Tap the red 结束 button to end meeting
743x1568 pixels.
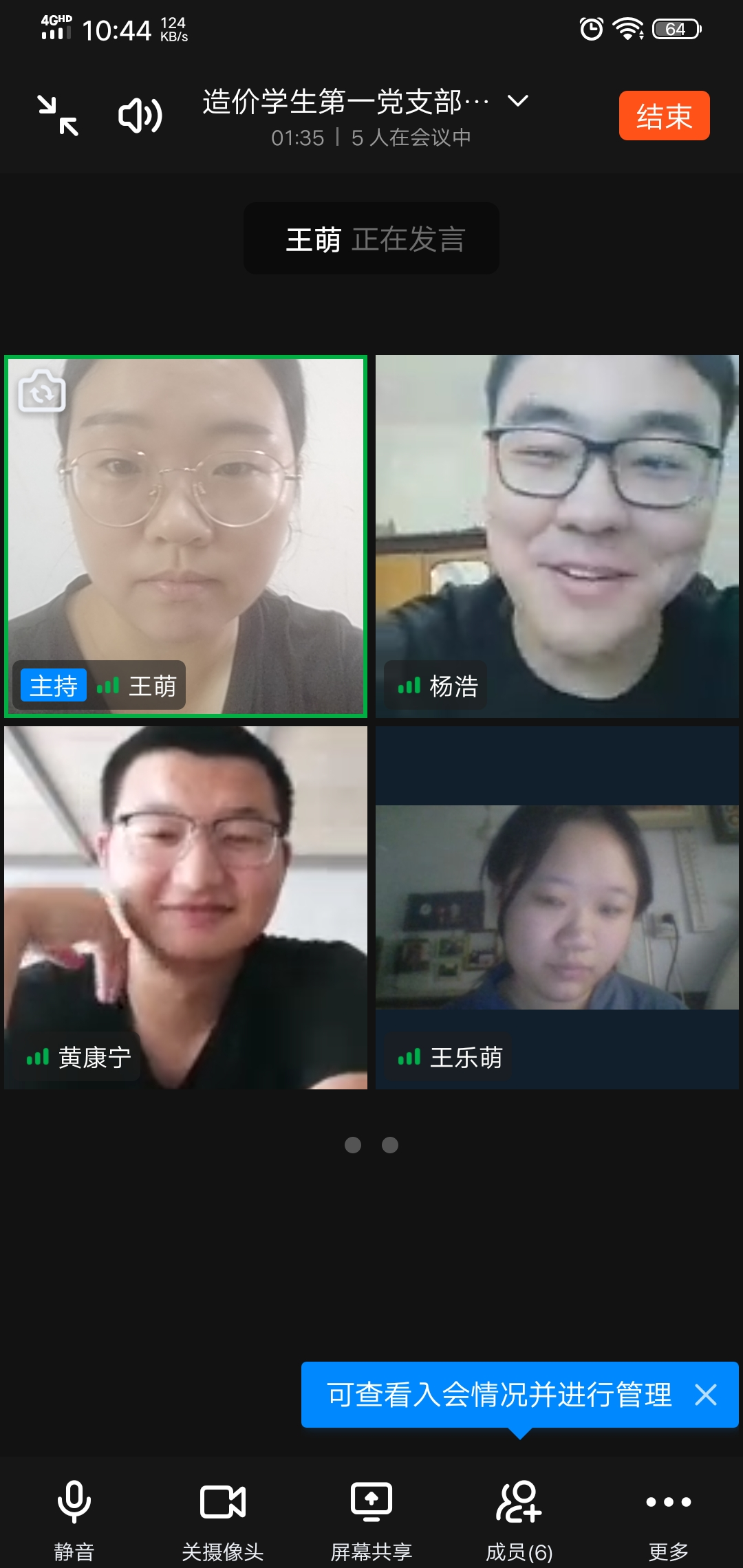point(664,116)
